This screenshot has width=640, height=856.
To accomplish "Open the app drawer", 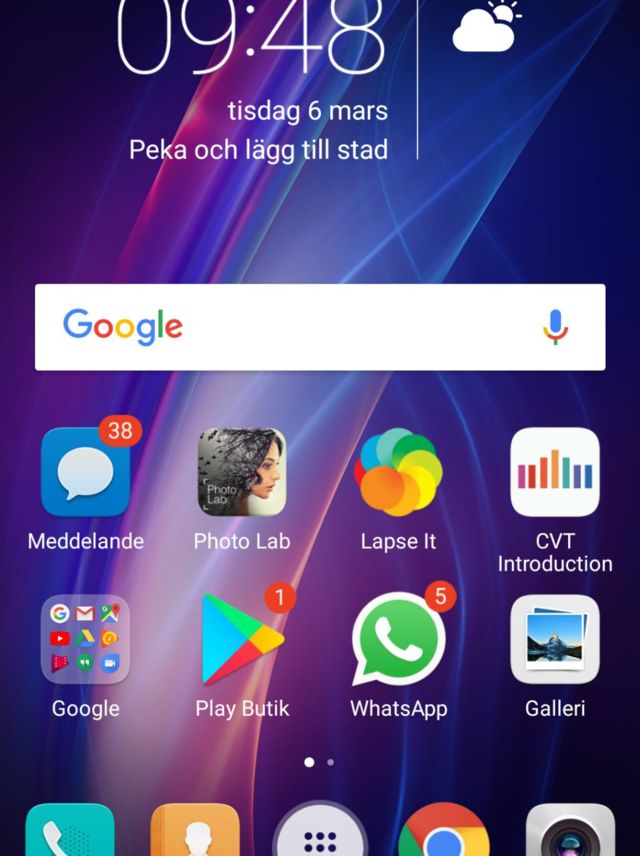I will (x=320, y=835).
